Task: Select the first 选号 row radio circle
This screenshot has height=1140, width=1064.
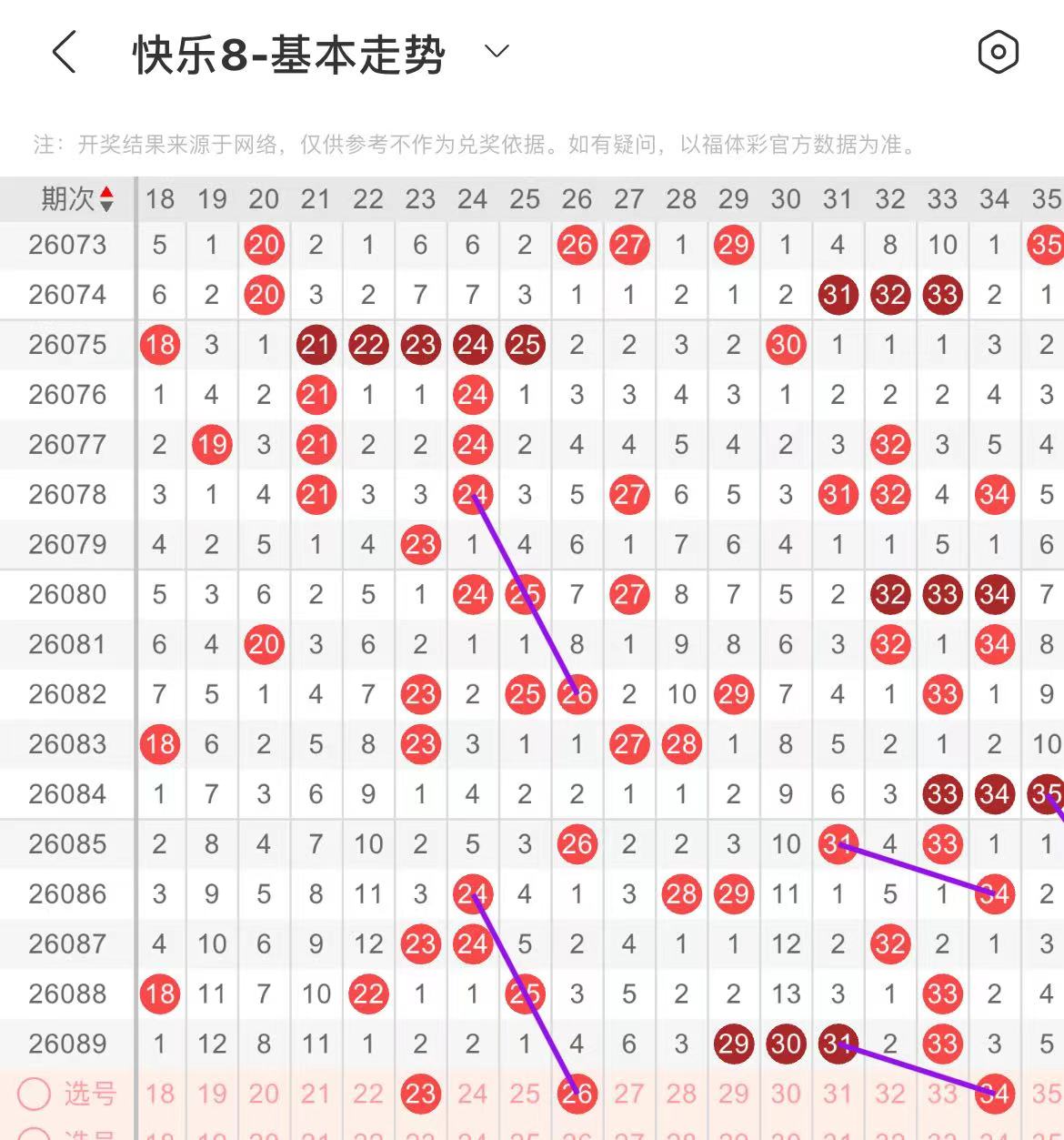Action: point(35,1094)
